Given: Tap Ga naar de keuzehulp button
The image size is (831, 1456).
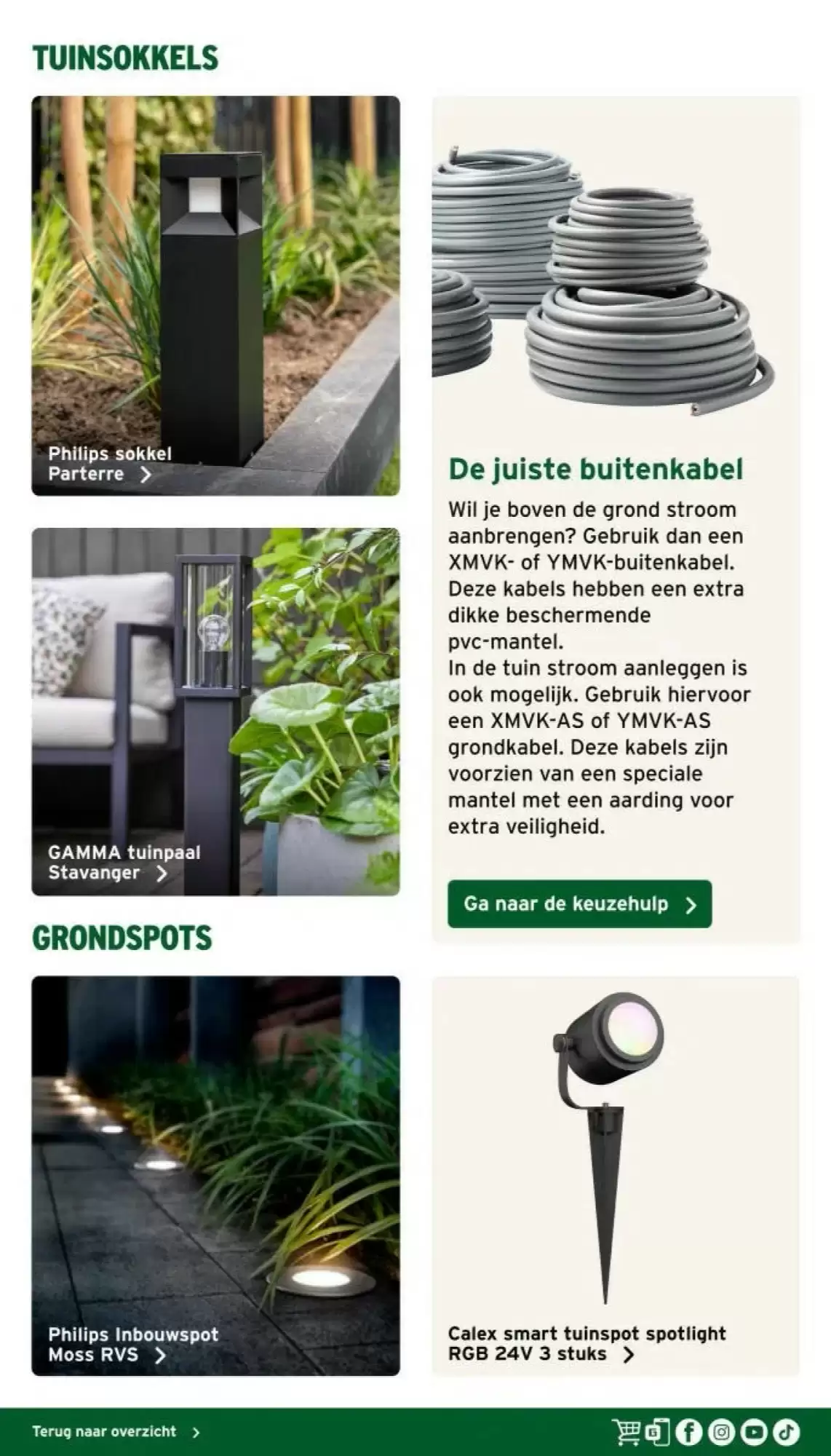Looking at the screenshot, I should [579, 904].
